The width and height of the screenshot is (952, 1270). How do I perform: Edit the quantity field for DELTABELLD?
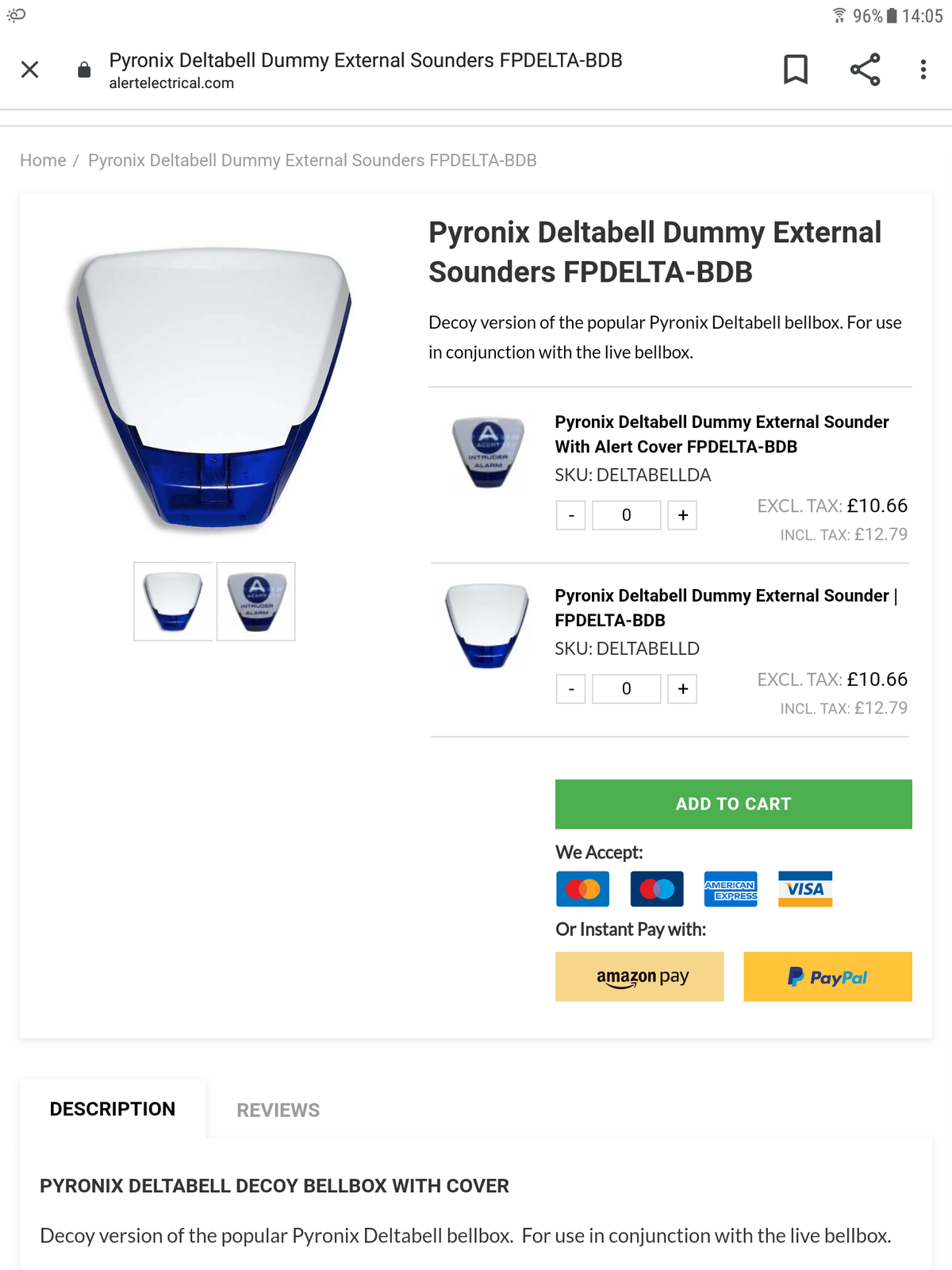[x=626, y=689]
